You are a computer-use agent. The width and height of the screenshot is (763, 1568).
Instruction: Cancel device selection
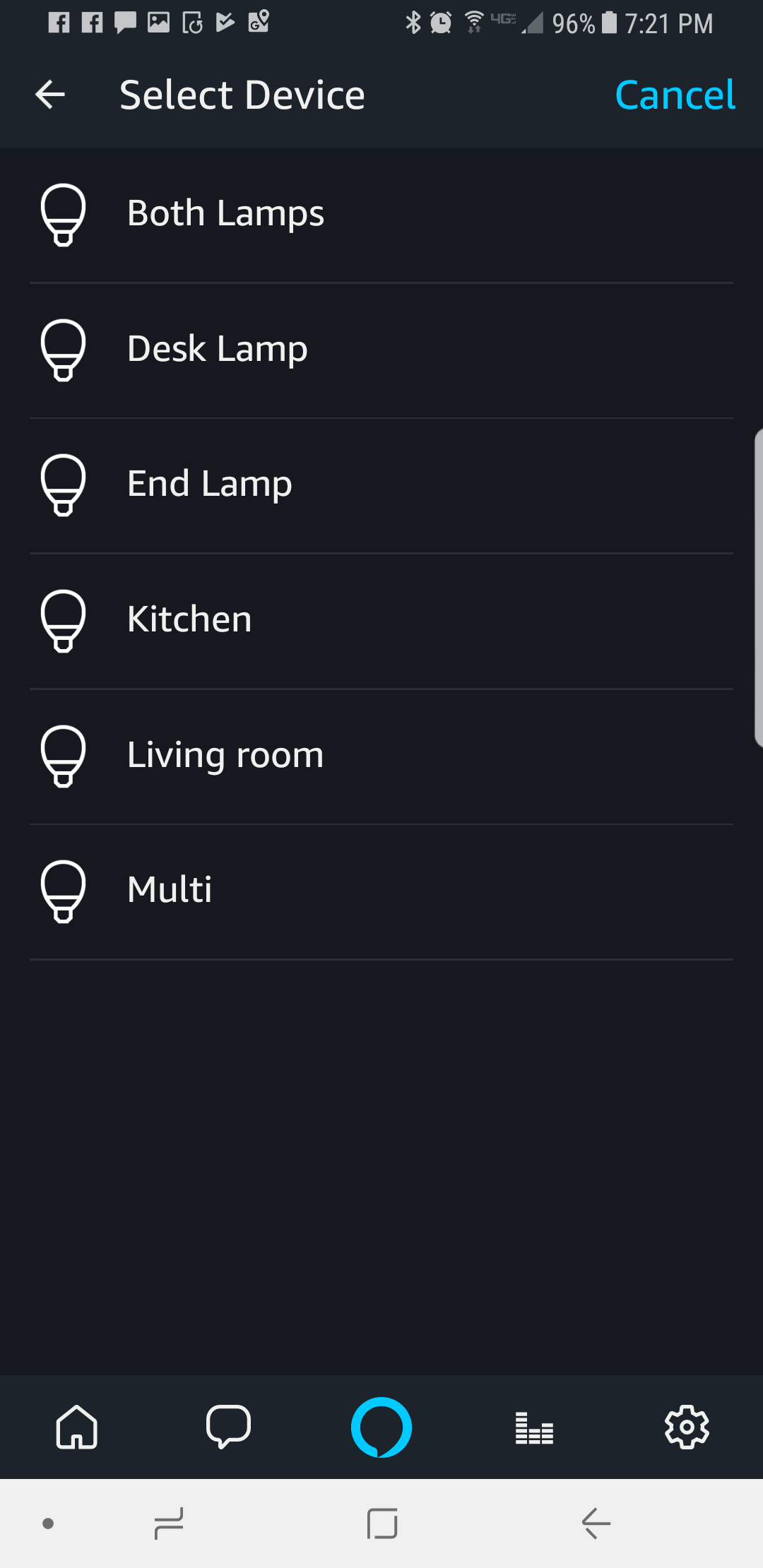(675, 95)
